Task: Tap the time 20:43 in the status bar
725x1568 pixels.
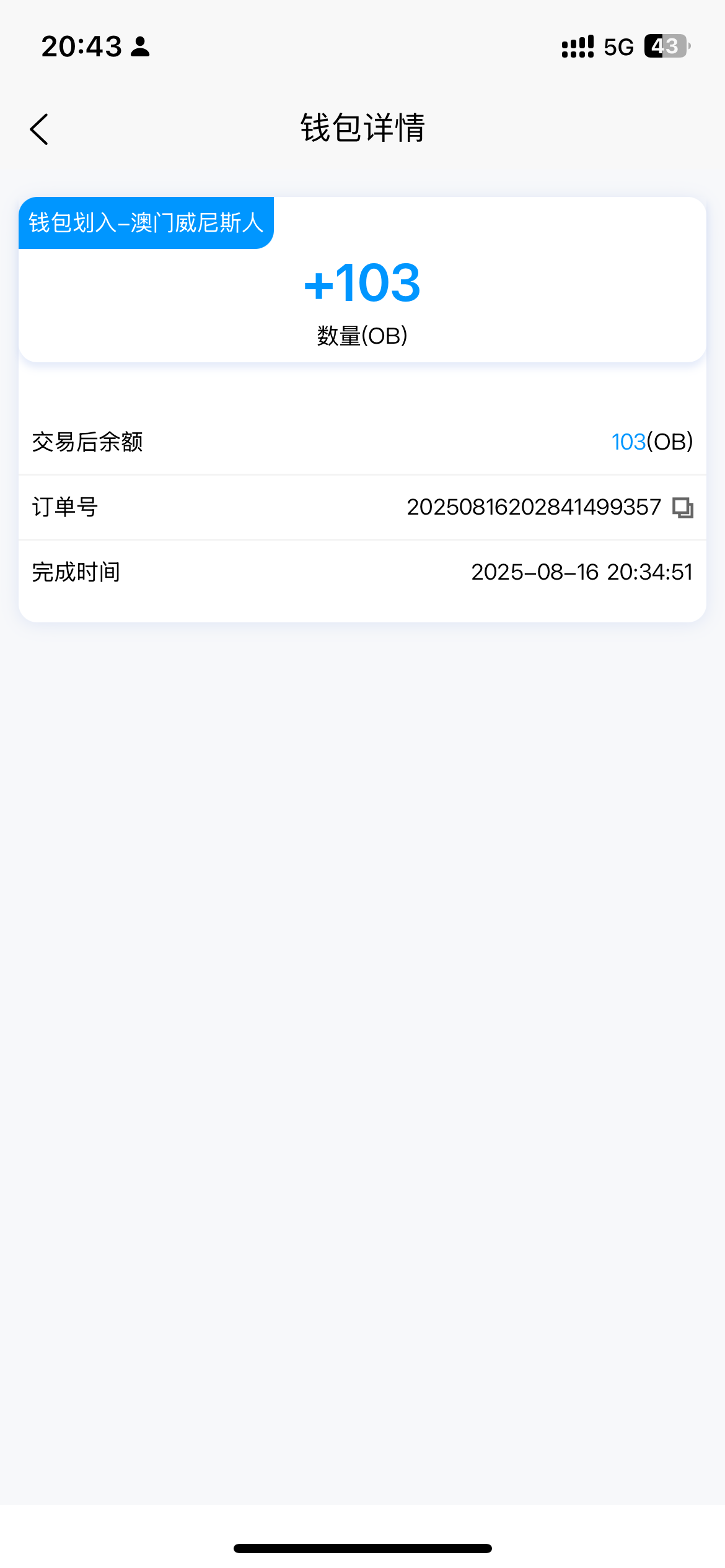Action: click(x=81, y=46)
